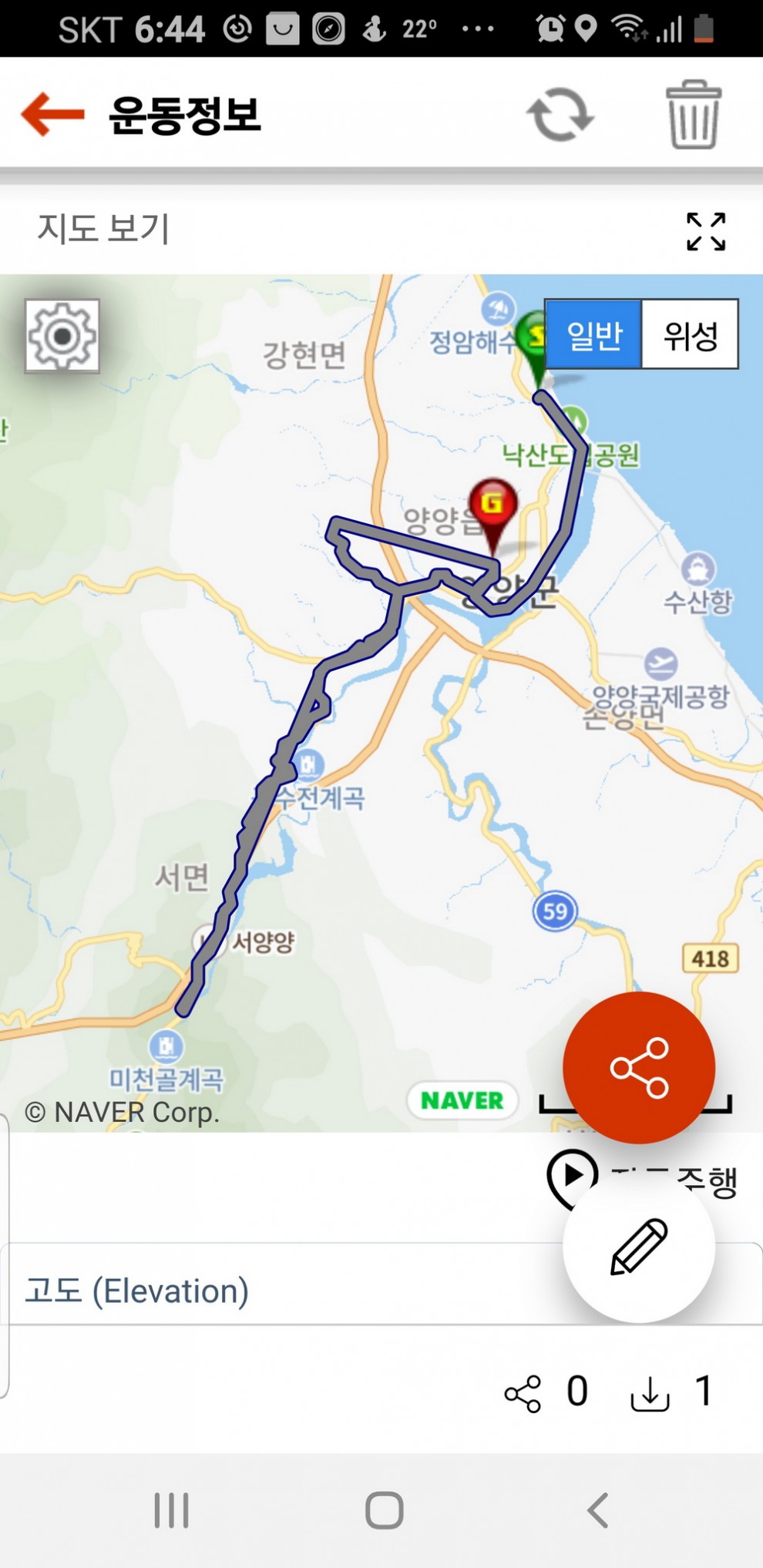Open the system recent apps
763x1568 pixels.
(171, 1510)
